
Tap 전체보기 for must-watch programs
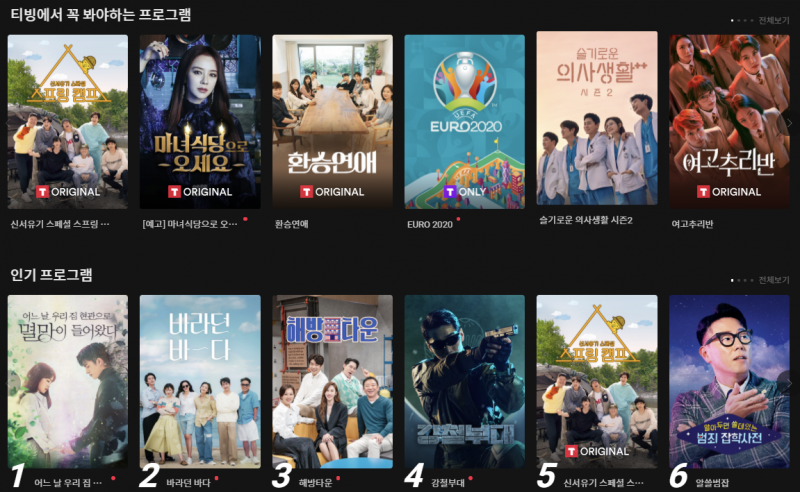(x=774, y=19)
